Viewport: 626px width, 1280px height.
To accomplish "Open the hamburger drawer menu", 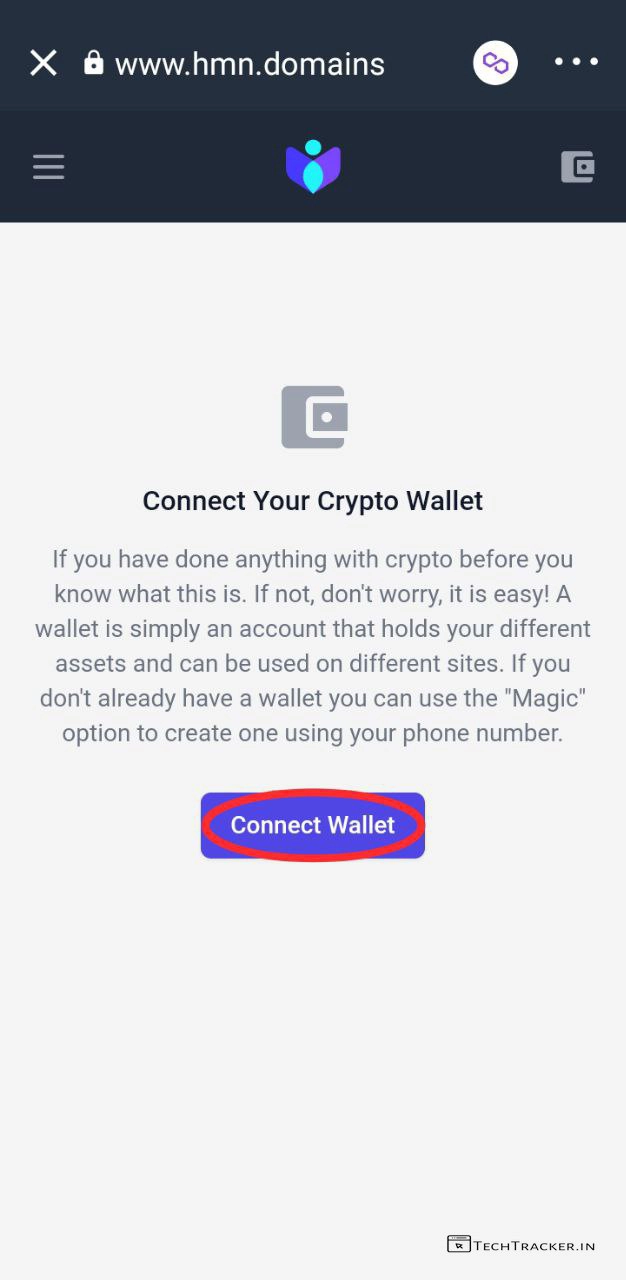I will [48, 166].
